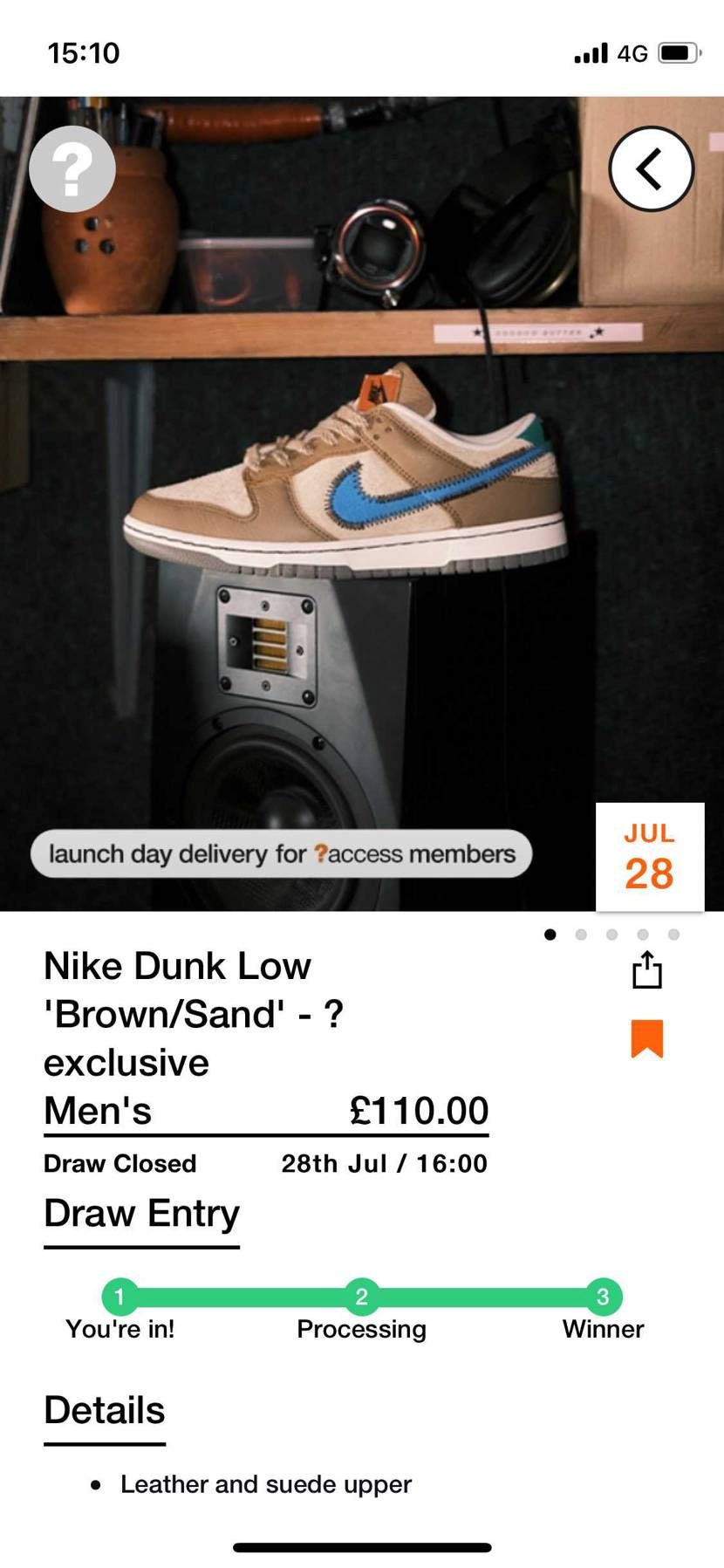The width and height of the screenshot is (724, 1568).
Task: Jump to the second image via page dots
Action: (x=581, y=935)
